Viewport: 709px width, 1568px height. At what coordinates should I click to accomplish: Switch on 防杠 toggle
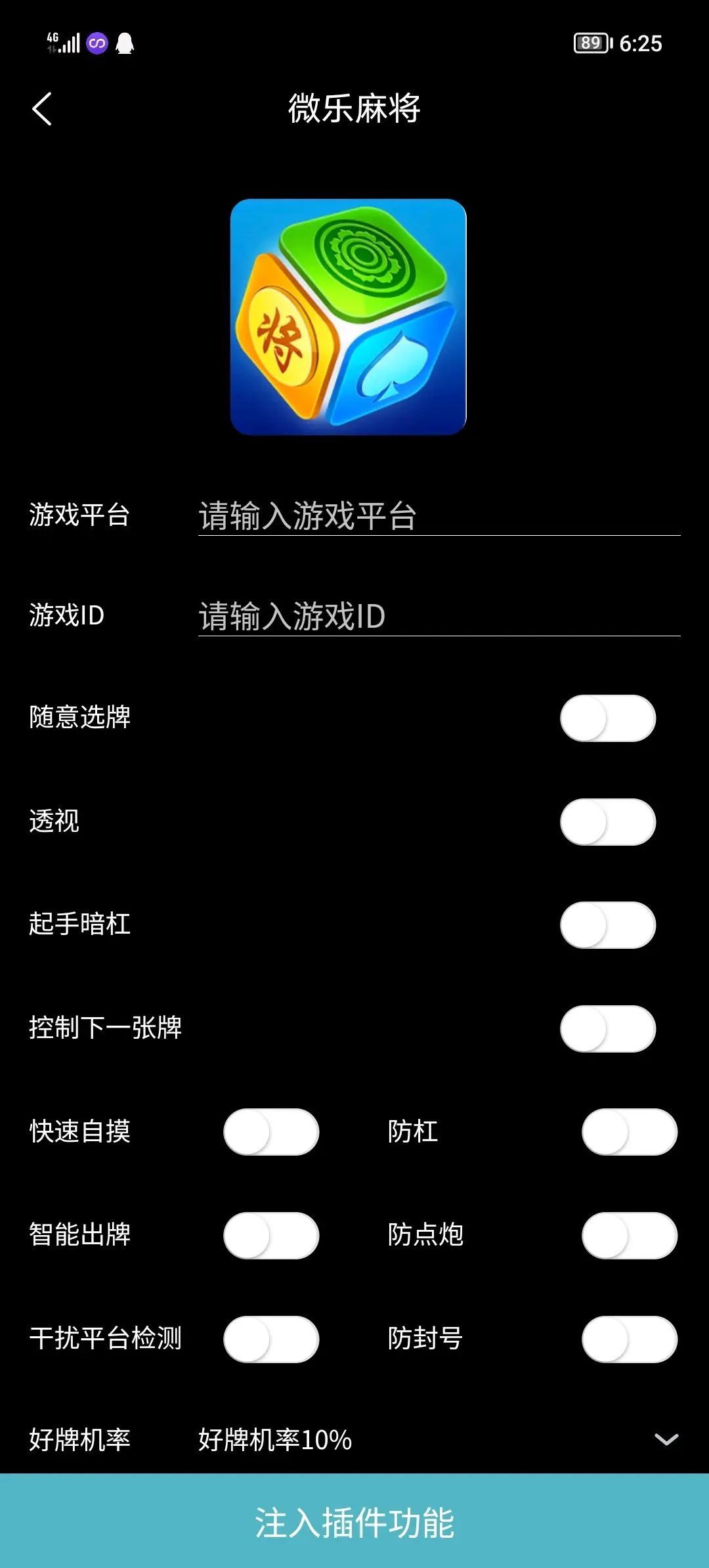pos(629,1132)
